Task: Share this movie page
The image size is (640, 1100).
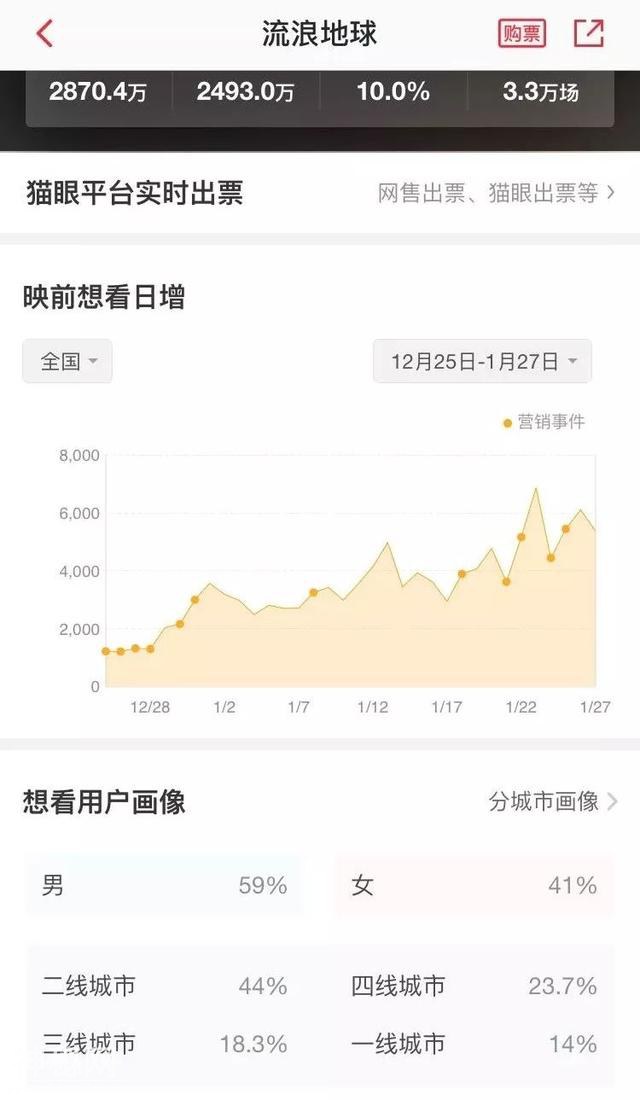Action: (x=589, y=33)
